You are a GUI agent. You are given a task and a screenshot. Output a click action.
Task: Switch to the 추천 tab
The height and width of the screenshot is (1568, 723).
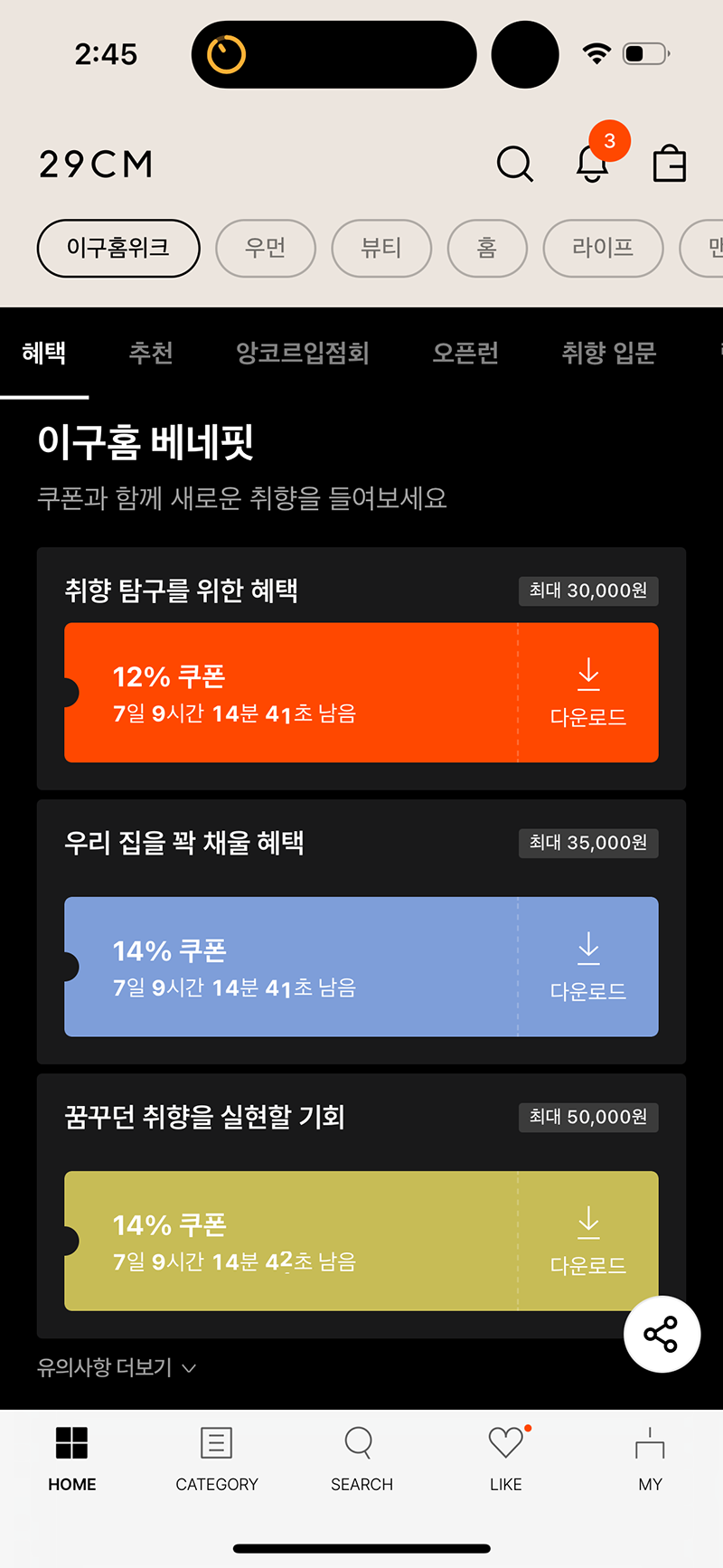tap(151, 353)
